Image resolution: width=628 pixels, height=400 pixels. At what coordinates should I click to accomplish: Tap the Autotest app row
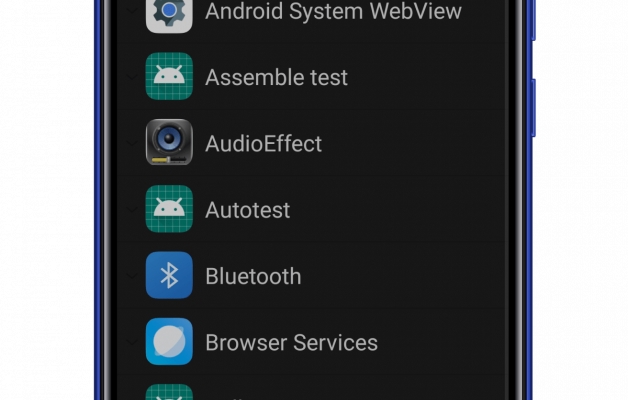pyautogui.click(x=247, y=210)
